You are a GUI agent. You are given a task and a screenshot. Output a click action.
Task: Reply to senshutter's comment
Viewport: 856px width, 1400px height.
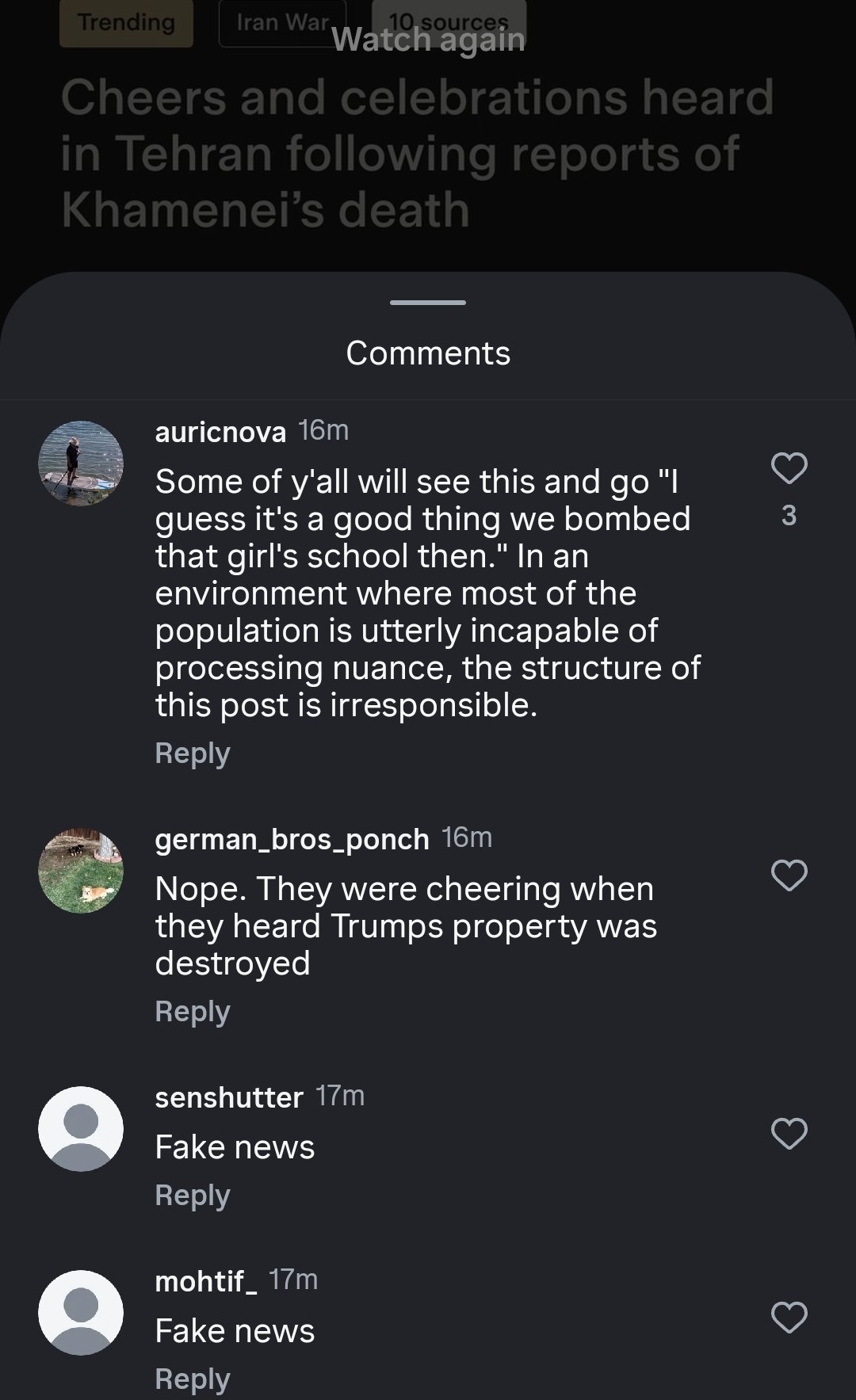pyautogui.click(x=193, y=1195)
